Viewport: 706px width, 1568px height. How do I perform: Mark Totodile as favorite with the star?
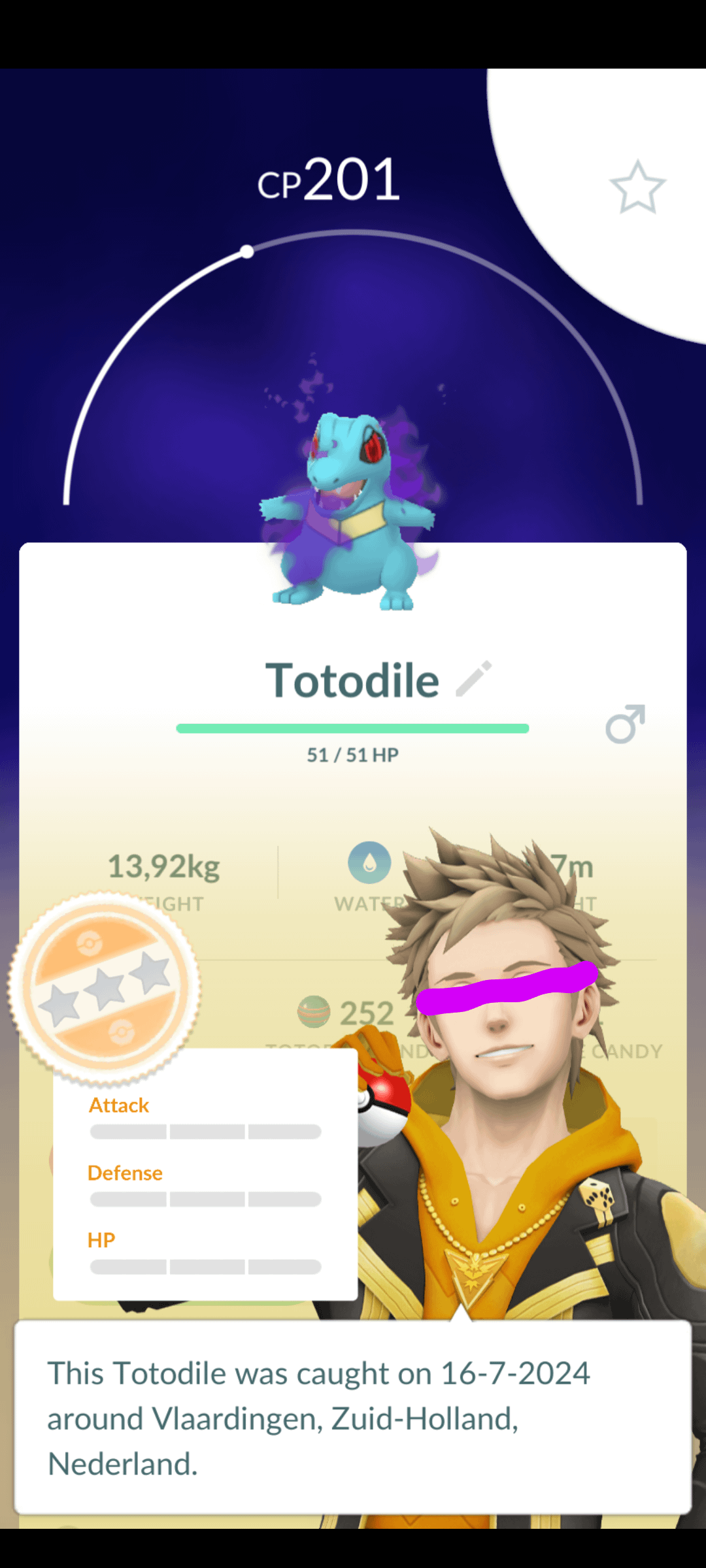[x=637, y=188]
